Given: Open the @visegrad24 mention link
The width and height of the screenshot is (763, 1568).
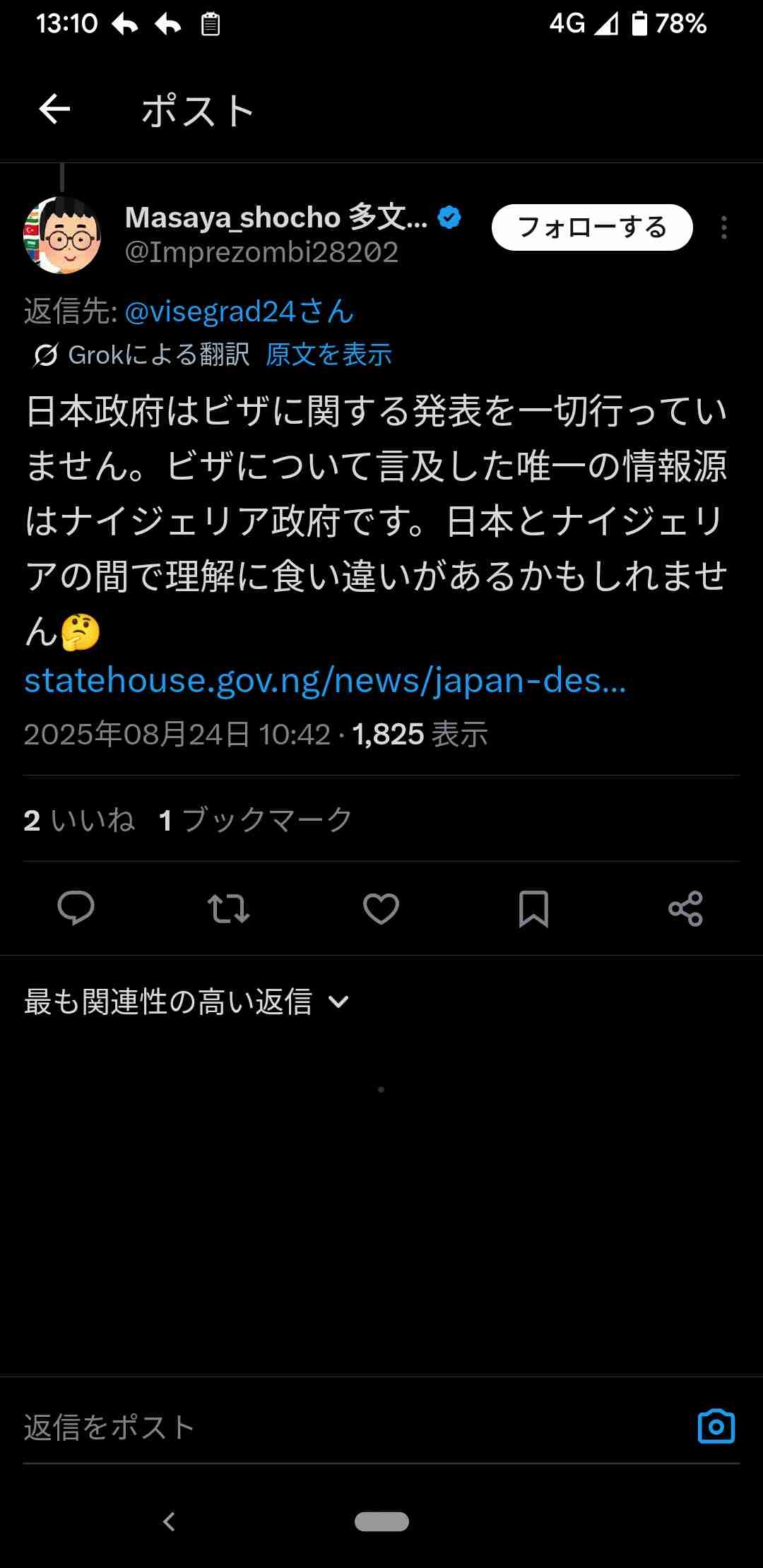Looking at the screenshot, I should pyautogui.click(x=239, y=311).
